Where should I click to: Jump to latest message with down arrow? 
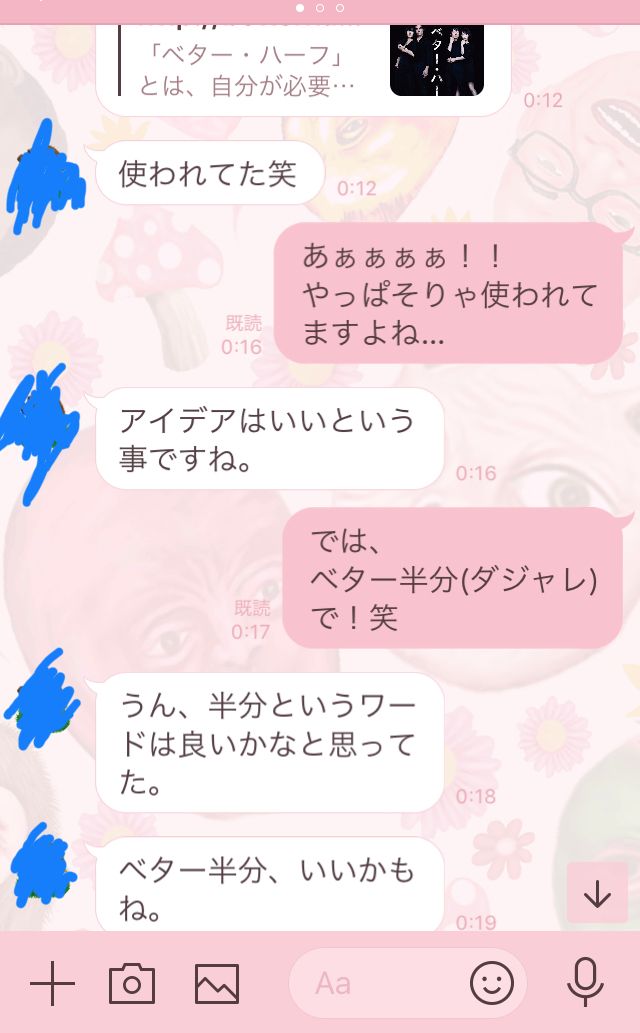[x=597, y=893]
